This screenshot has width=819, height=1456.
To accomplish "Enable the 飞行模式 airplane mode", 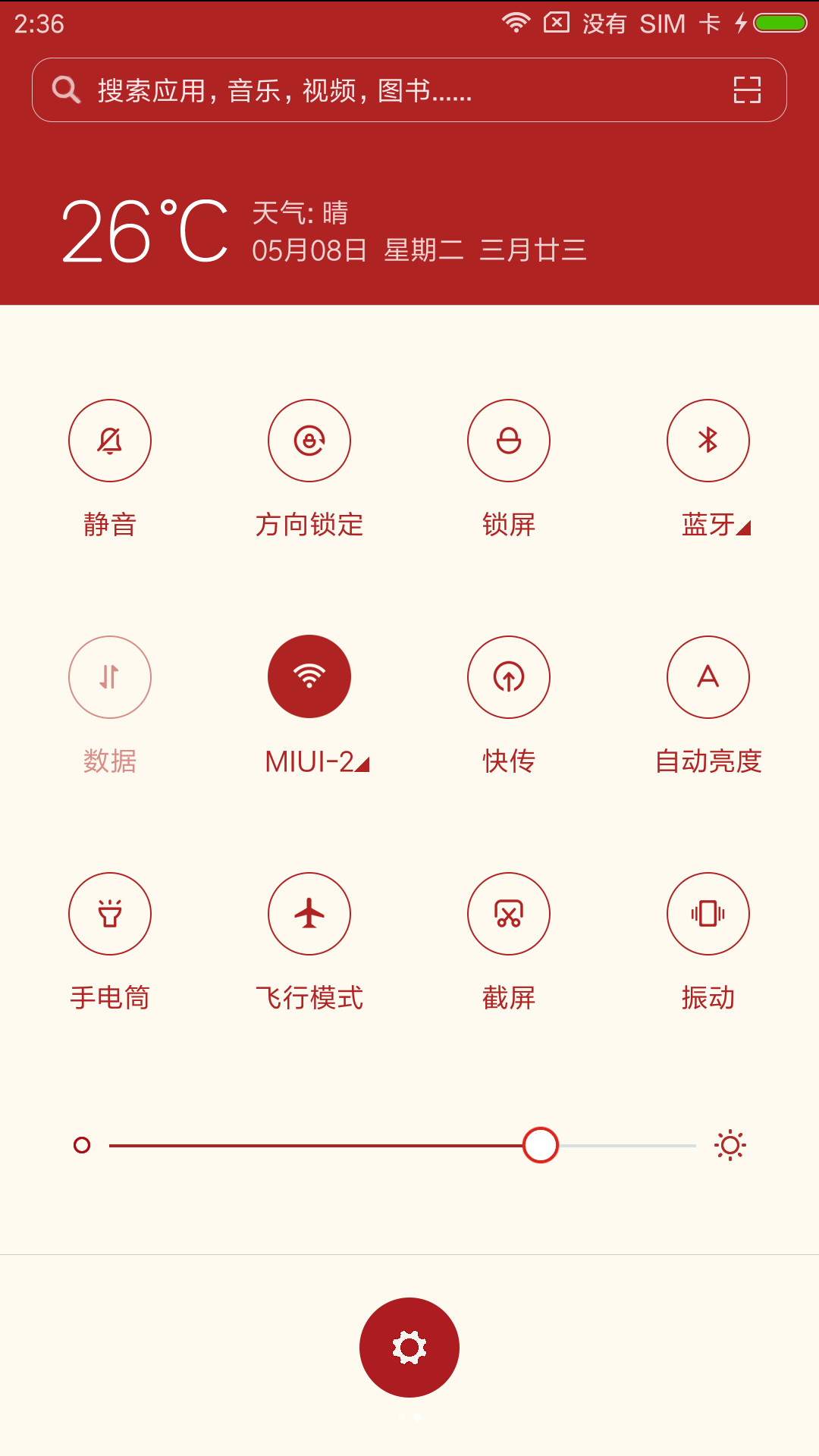I will [x=309, y=914].
